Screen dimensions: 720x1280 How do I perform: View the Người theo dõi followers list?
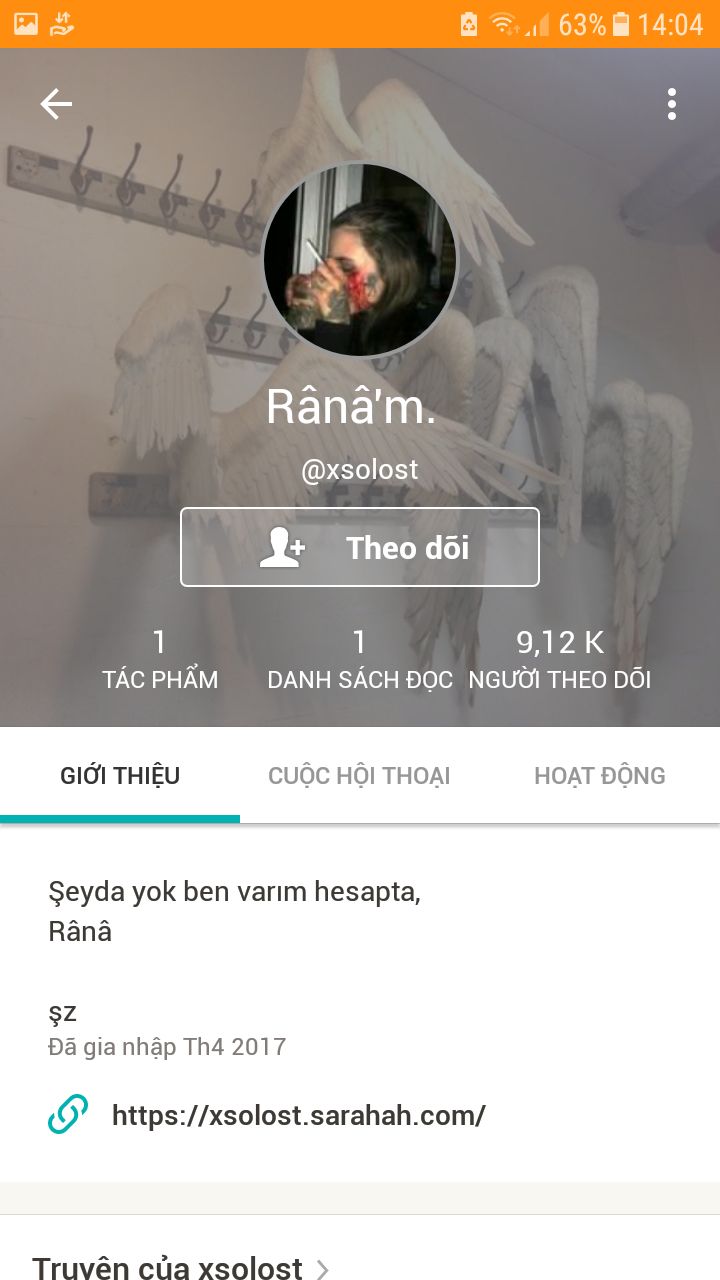click(560, 660)
